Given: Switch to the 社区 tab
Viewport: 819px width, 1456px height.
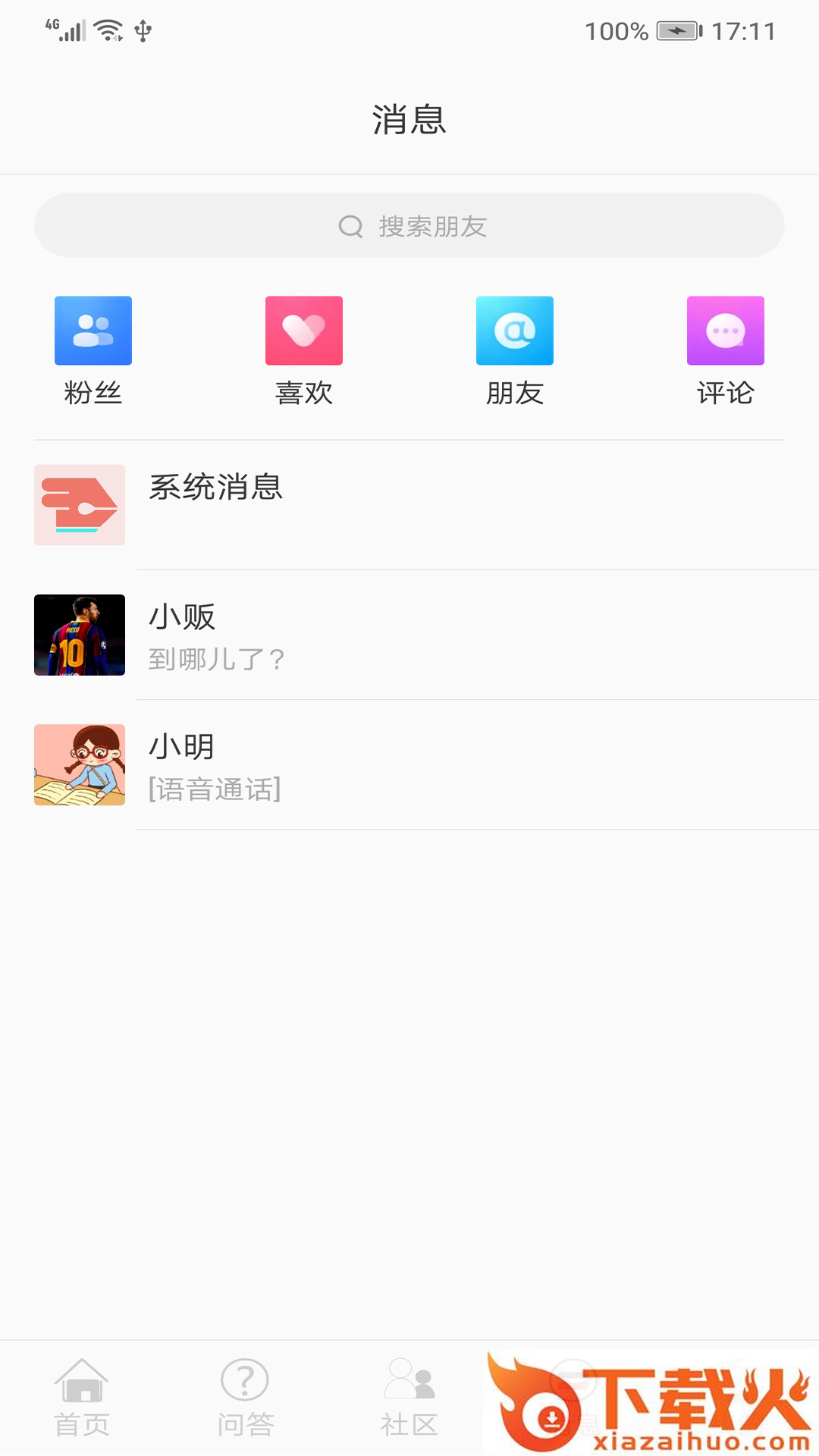Looking at the screenshot, I should pos(409,1399).
